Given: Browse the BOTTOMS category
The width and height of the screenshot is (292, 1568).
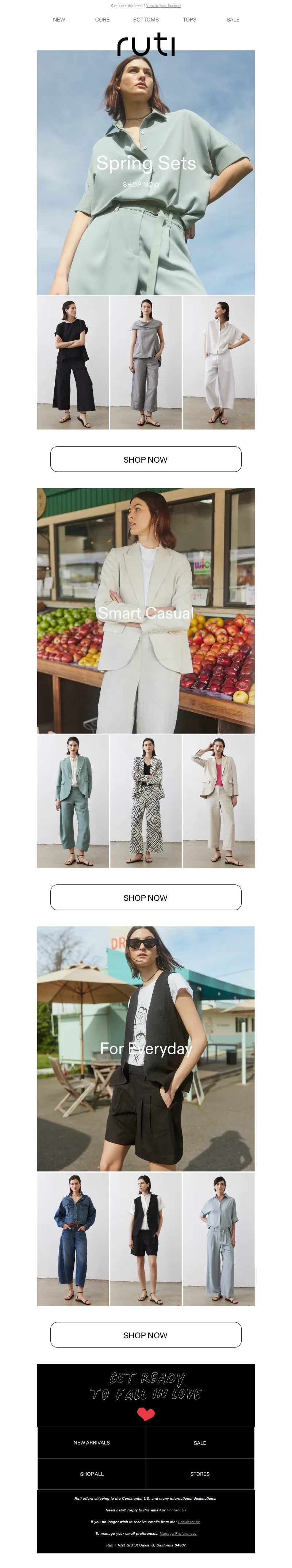Looking at the screenshot, I should pyautogui.click(x=146, y=19).
